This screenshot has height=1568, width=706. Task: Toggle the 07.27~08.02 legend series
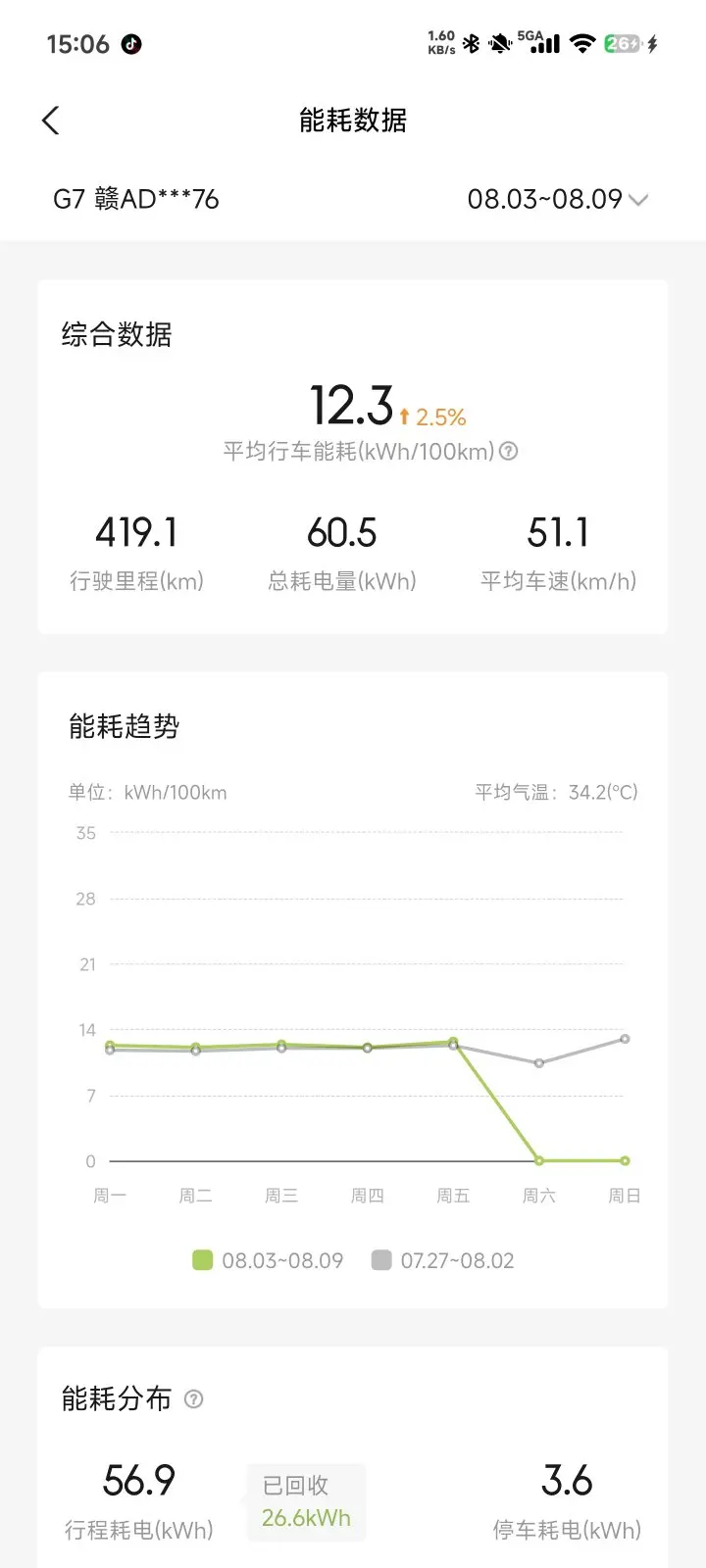[443, 1260]
